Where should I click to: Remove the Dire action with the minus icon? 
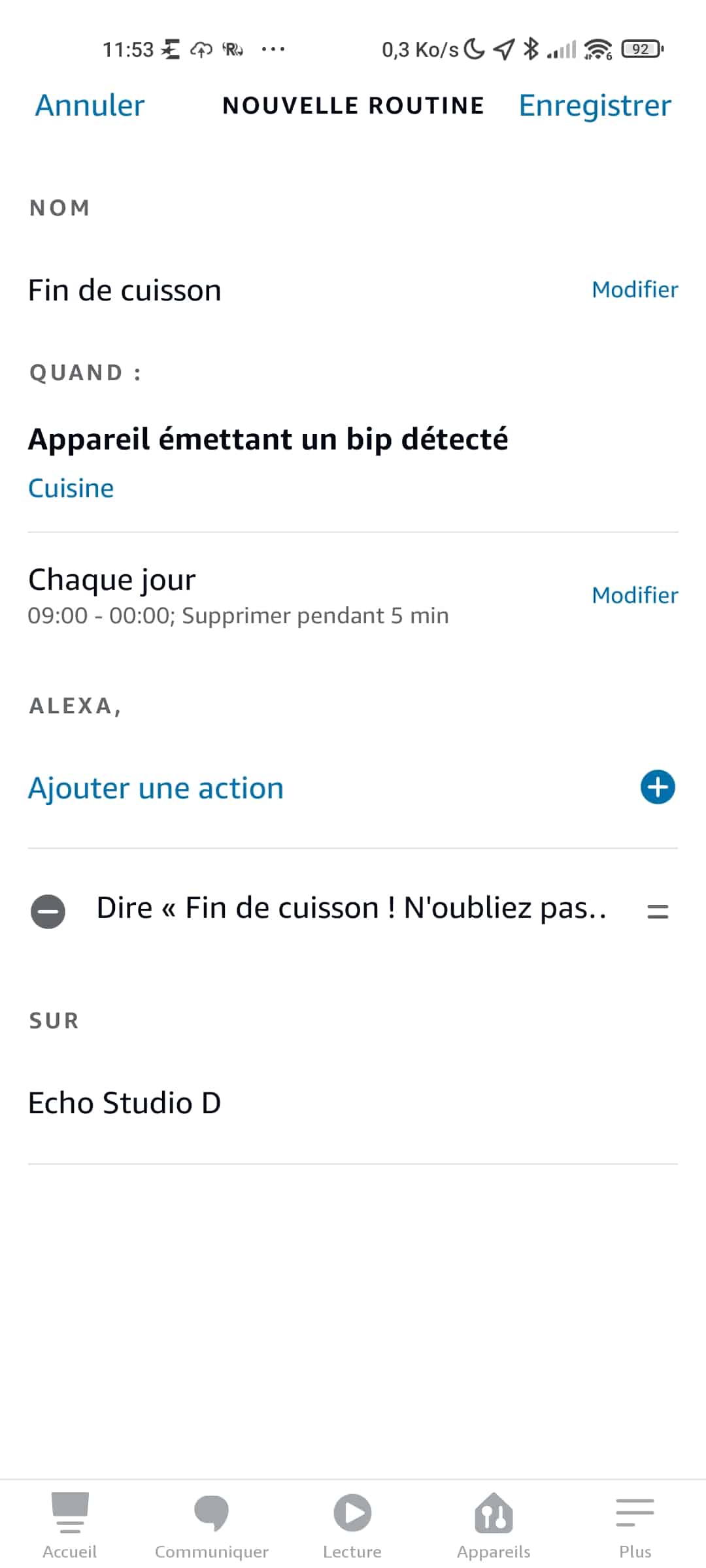tap(48, 911)
